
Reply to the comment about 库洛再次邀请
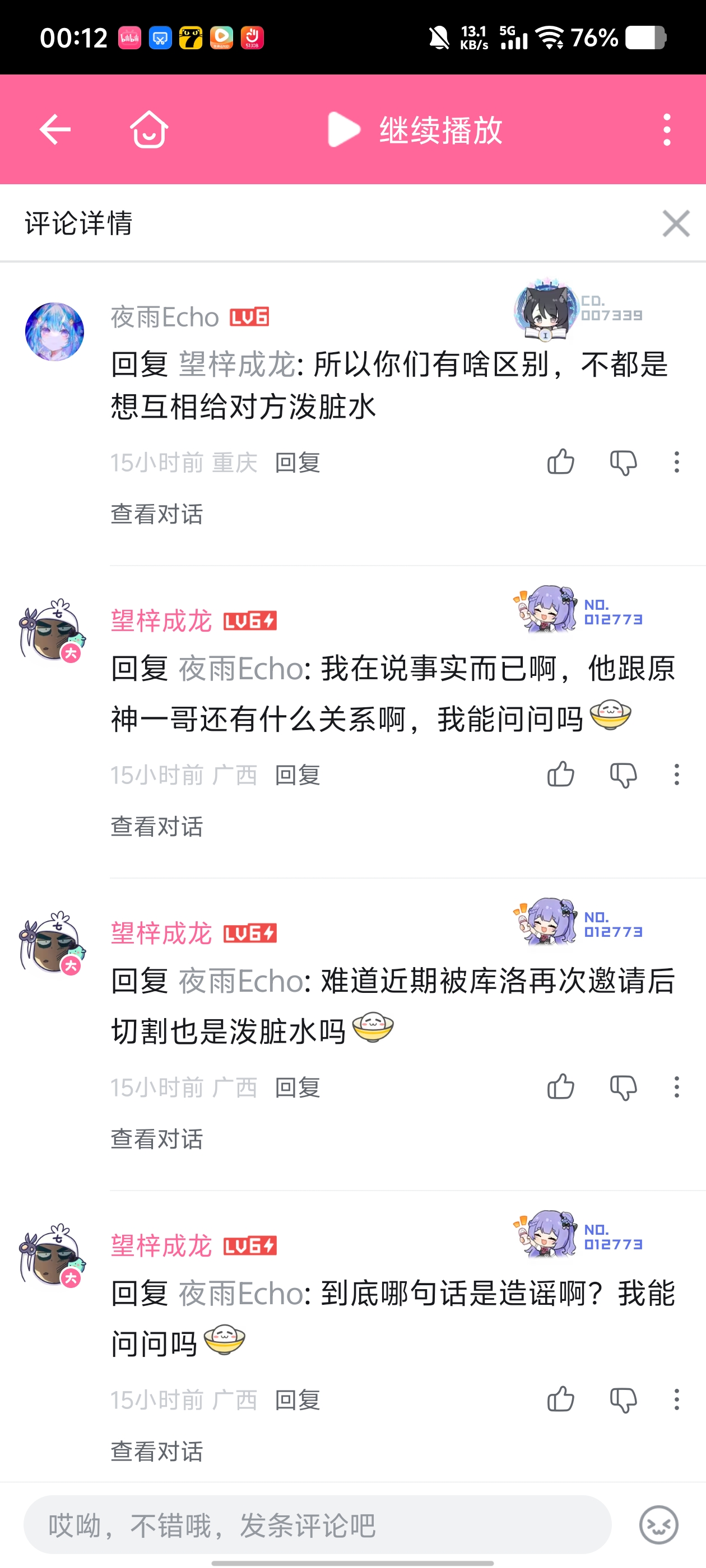pyautogui.click(x=298, y=1087)
